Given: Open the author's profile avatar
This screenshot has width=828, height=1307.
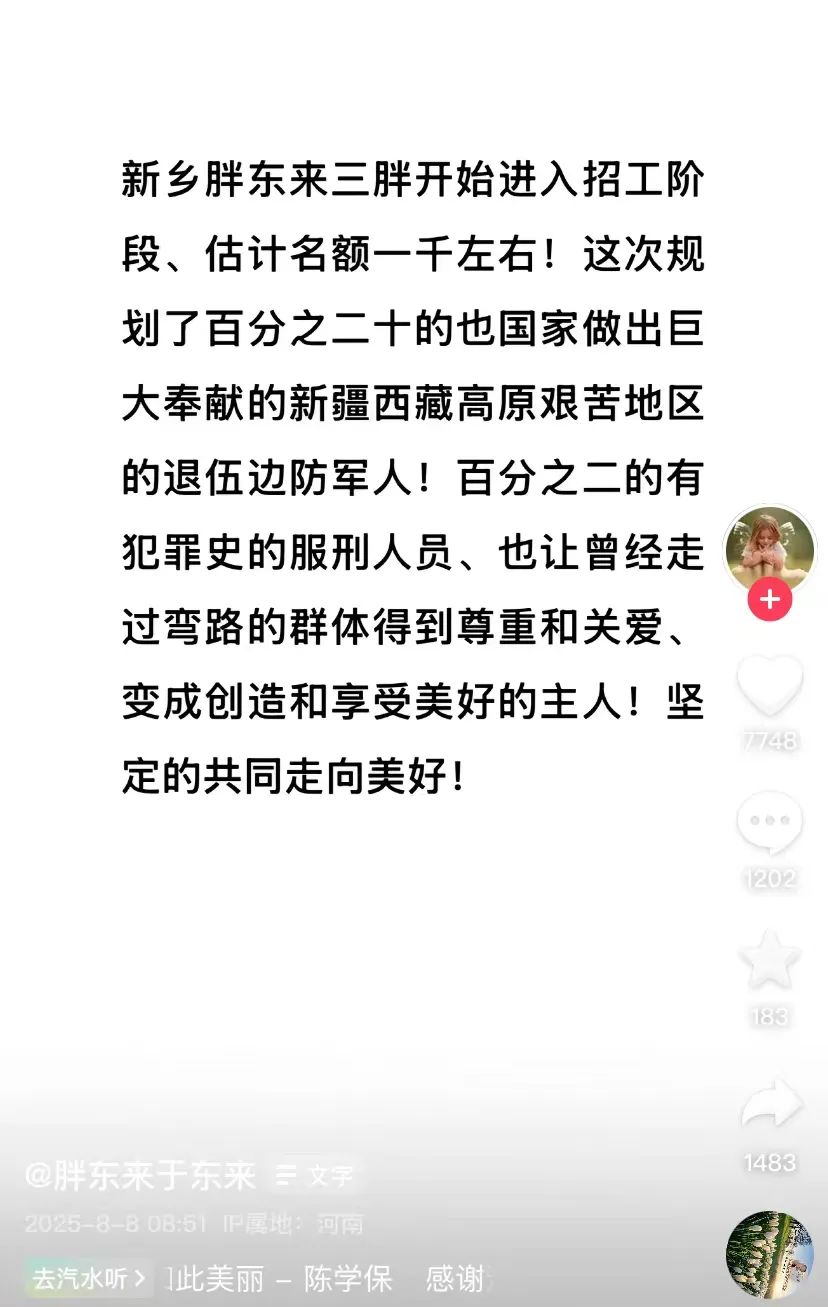Looking at the screenshot, I should tap(769, 549).
